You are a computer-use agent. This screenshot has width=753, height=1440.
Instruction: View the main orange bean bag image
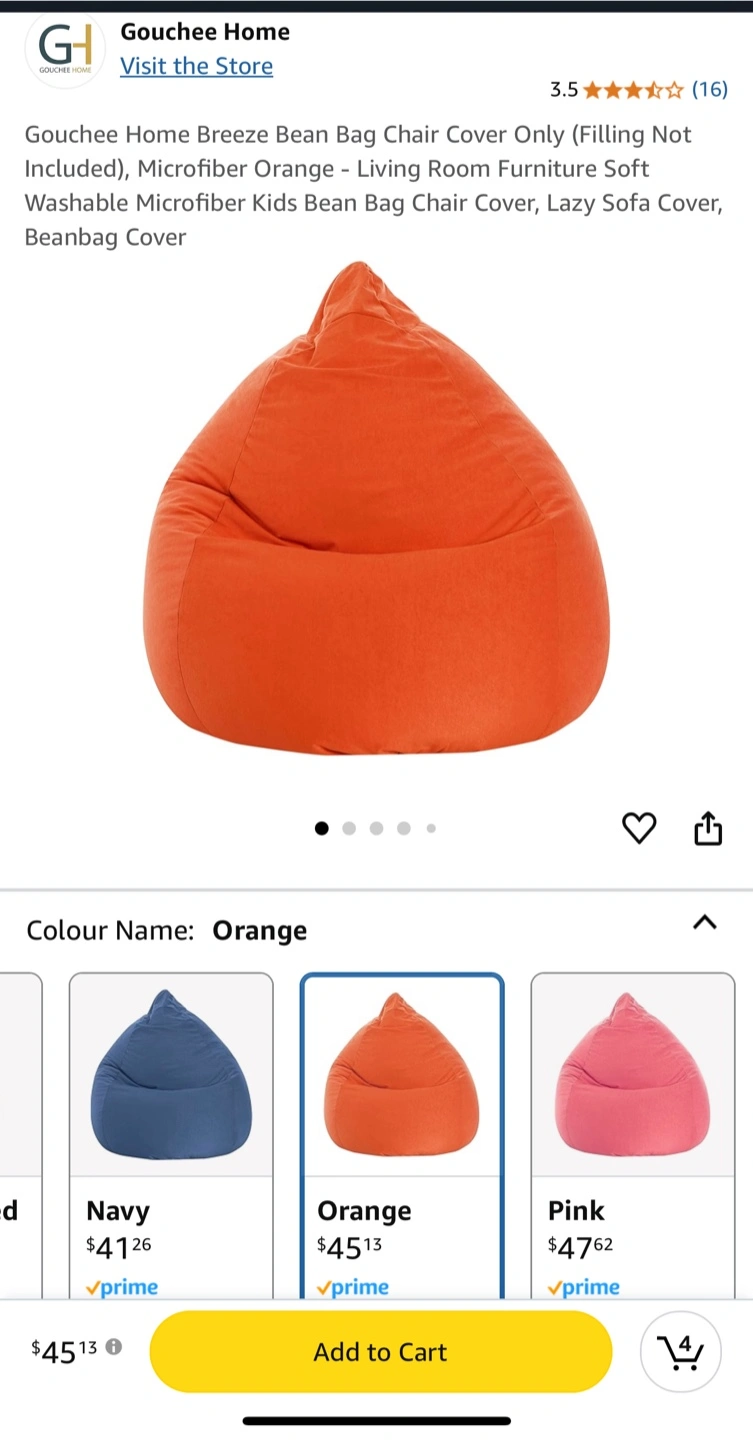[x=377, y=508]
